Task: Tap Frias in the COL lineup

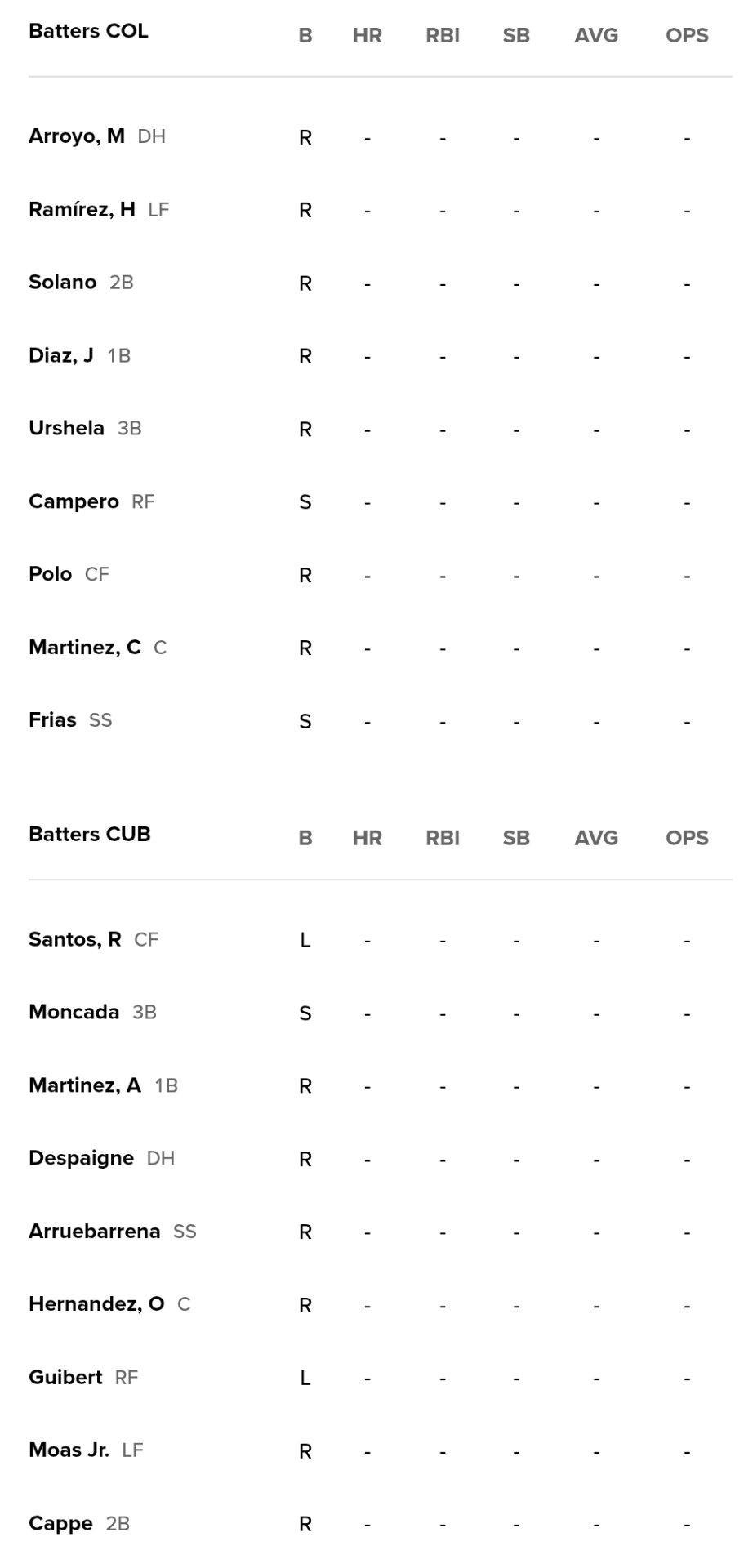Action: (52, 720)
